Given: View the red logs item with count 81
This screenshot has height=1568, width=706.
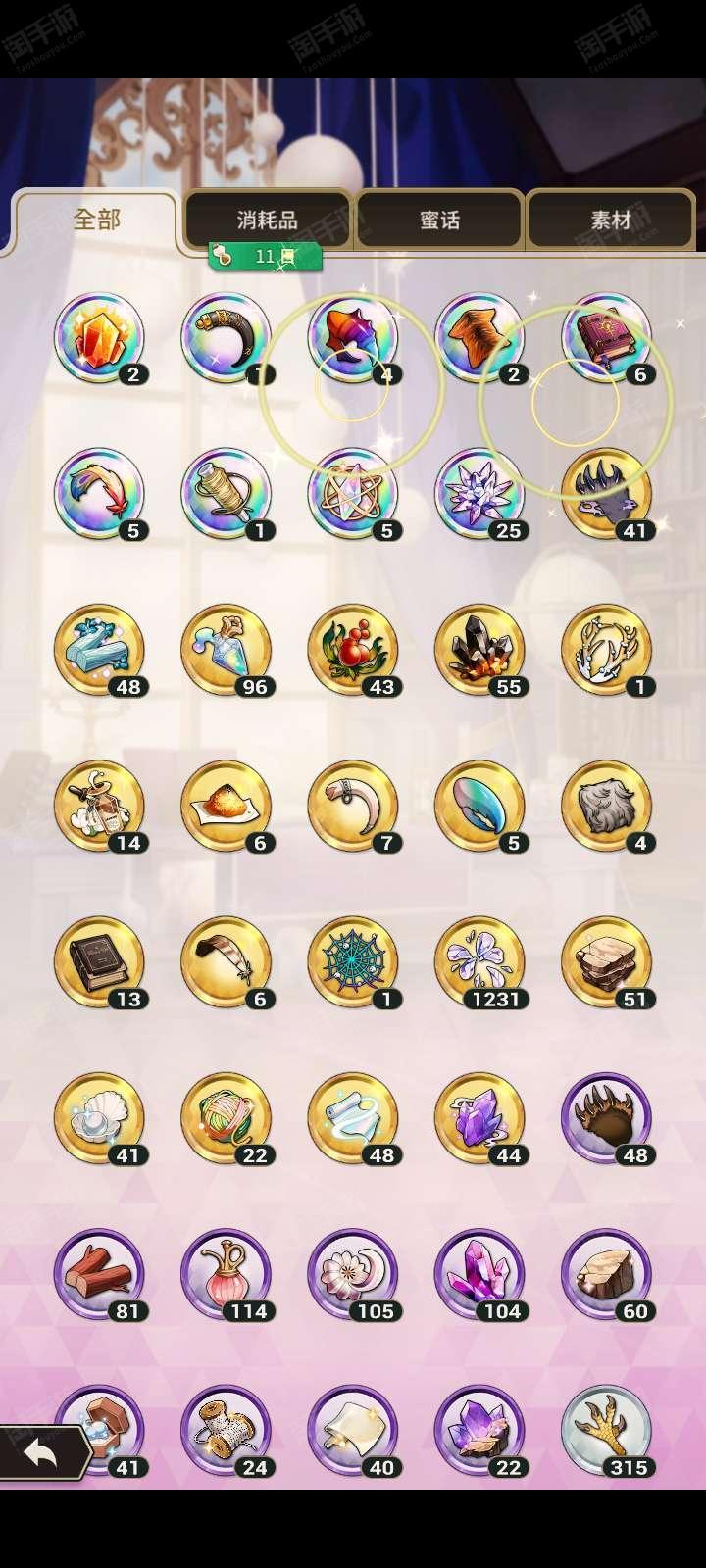Looking at the screenshot, I should point(99,1275).
